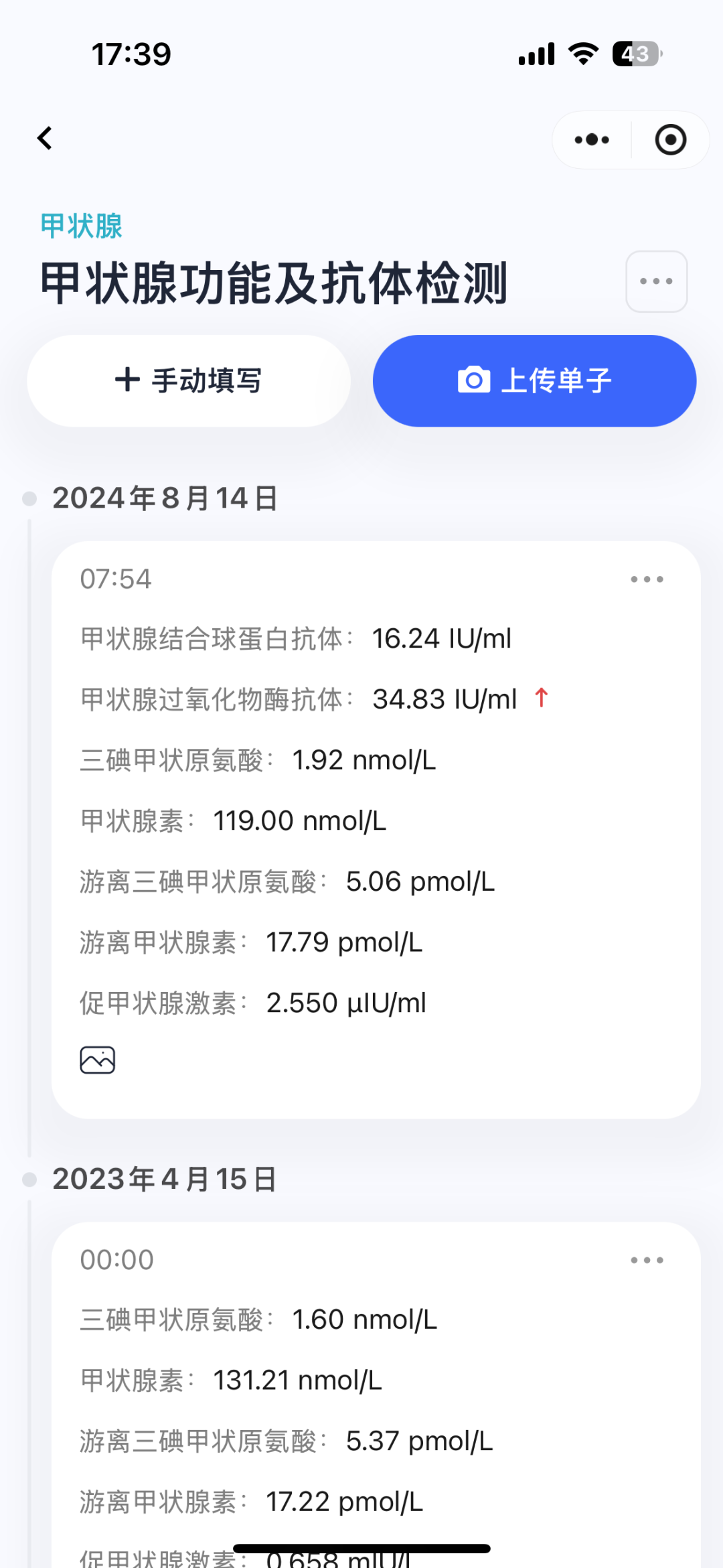This screenshot has width=723, height=1568.
Task: Close the mini-program via the circle icon
Action: (x=670, y=140)
